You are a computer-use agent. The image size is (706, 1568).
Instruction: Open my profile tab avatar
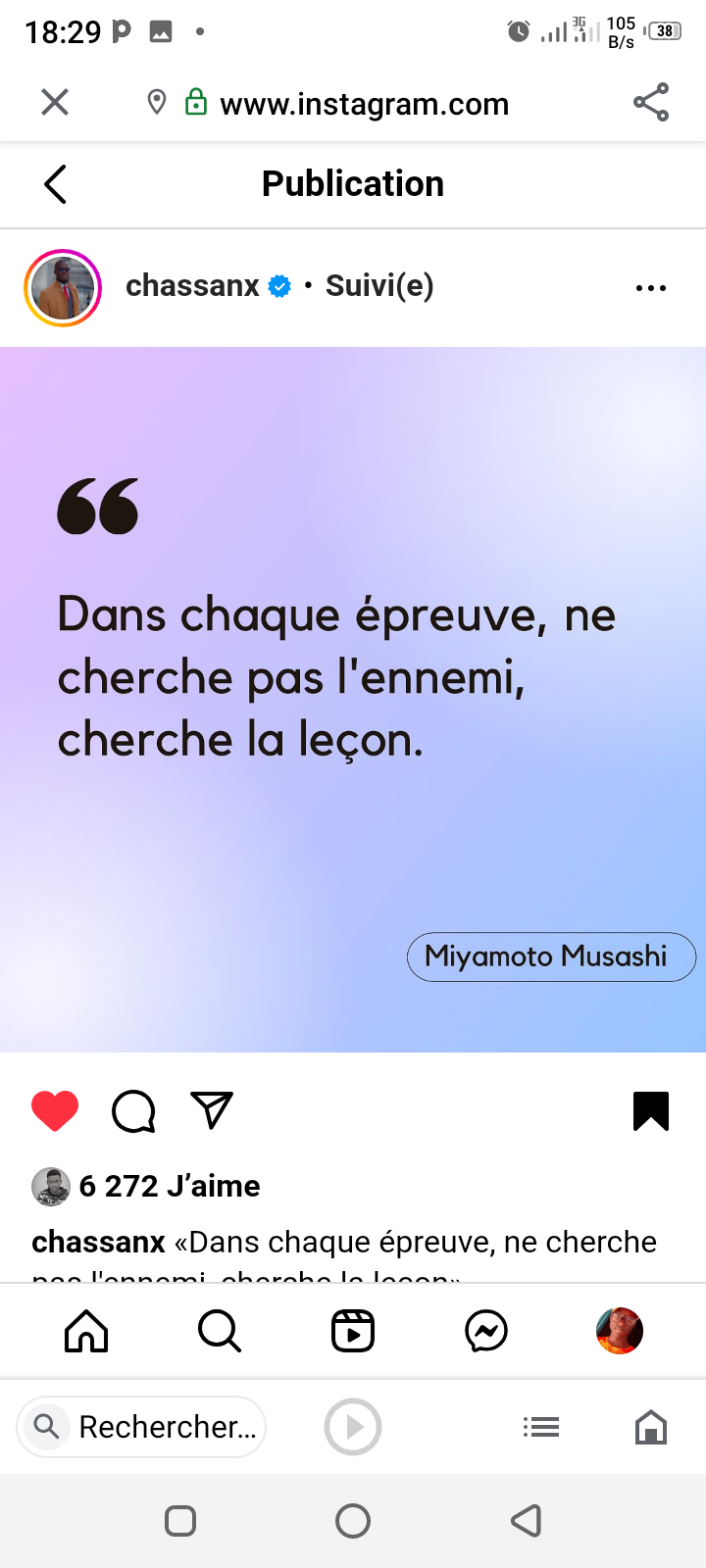pyautogui.click(x=620, y=1332)
